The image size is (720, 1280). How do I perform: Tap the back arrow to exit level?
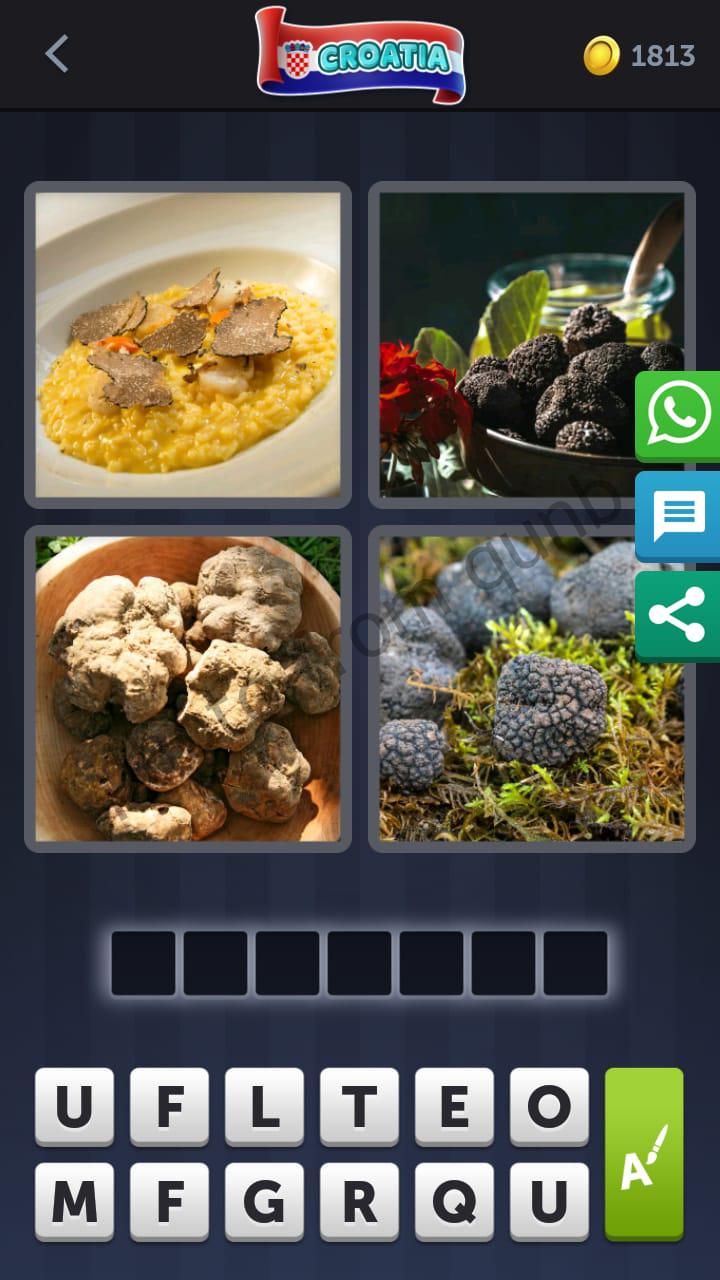55,56
